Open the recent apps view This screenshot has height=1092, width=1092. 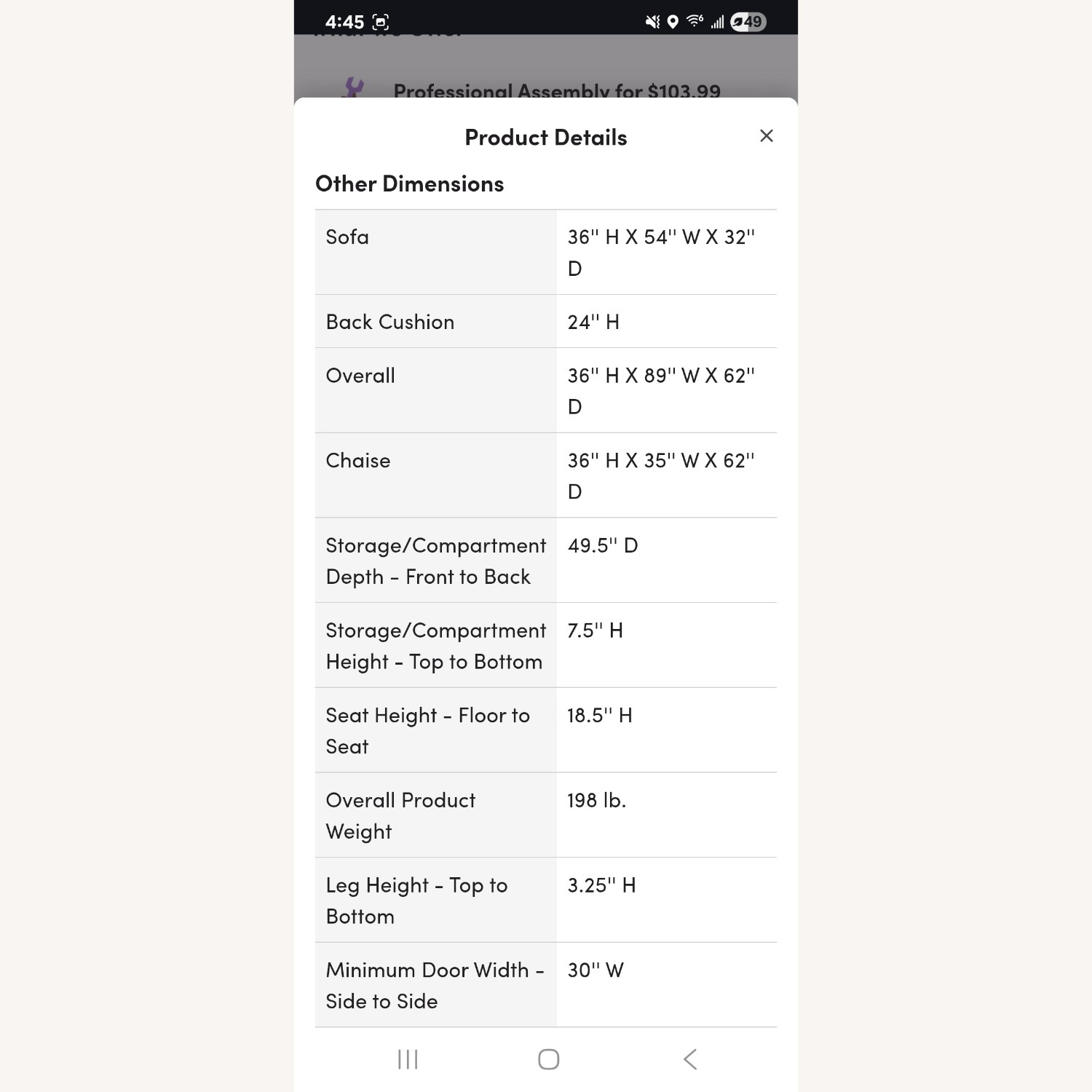(x=408, y=1059)
